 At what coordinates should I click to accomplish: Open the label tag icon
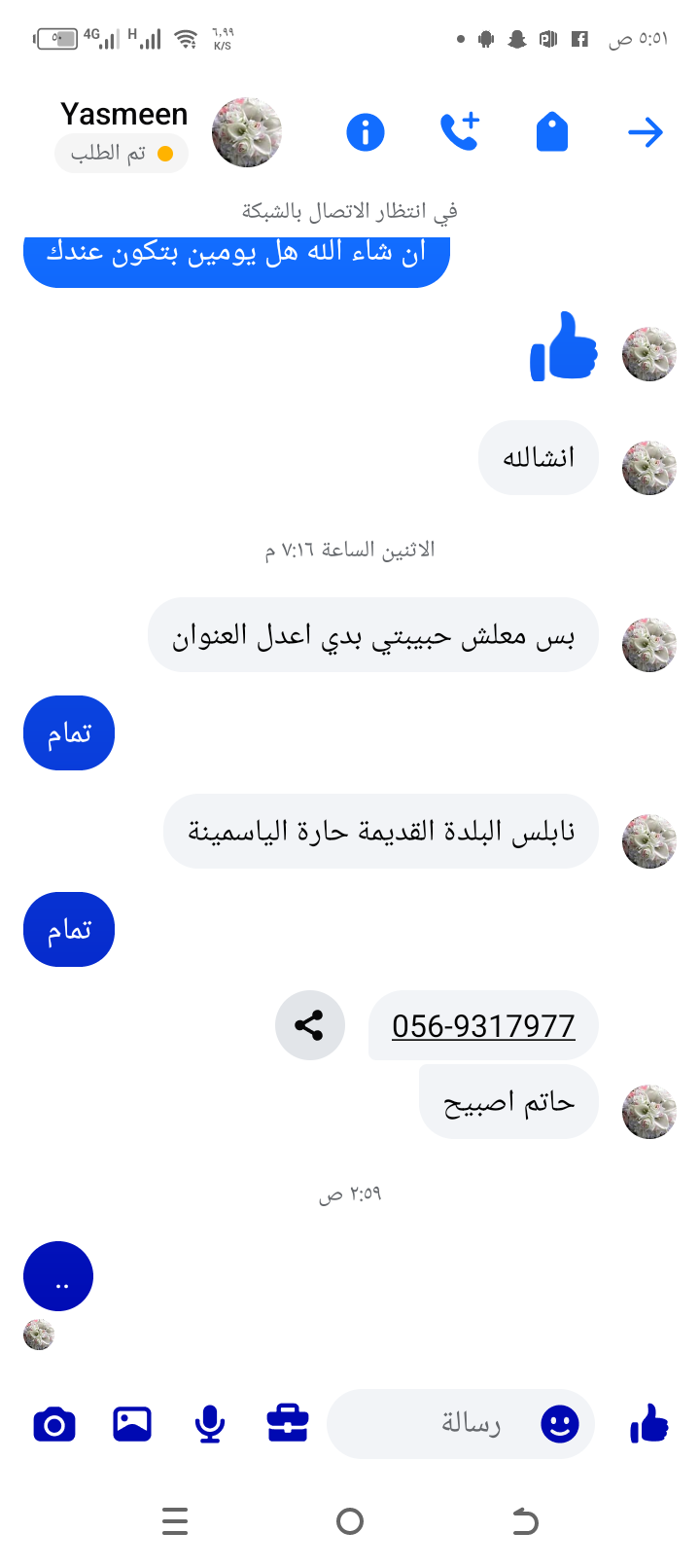[x=551, y=132]
